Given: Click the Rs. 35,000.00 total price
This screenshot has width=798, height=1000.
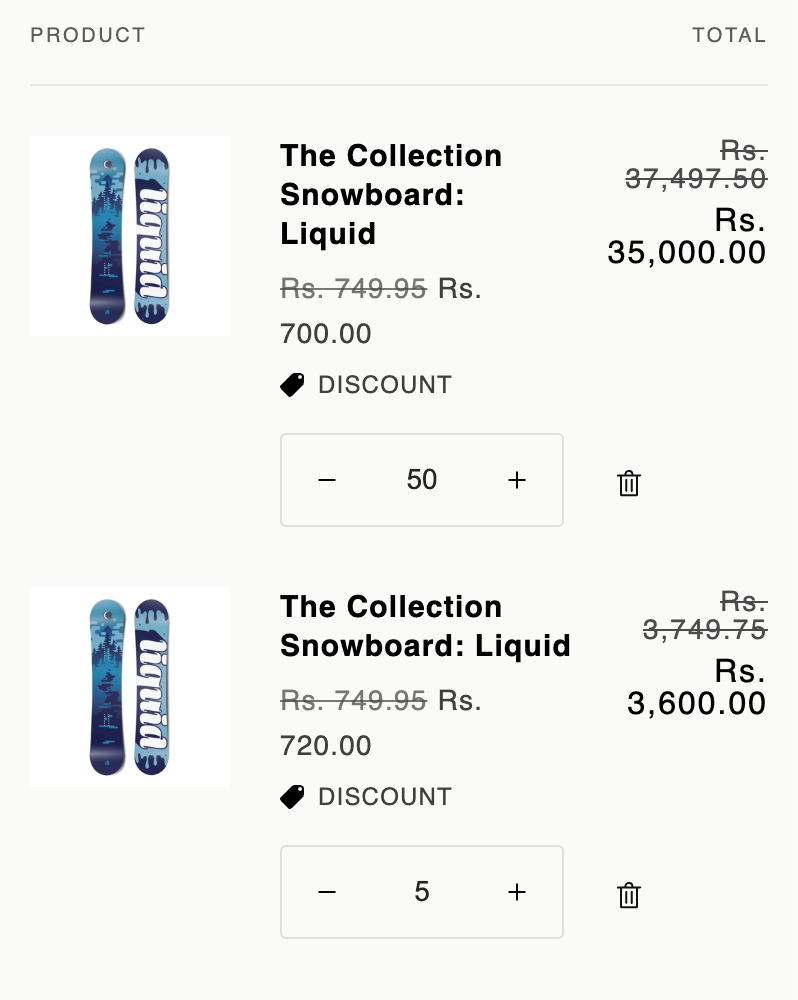Looking at the screenshot, I should [685, 236].
